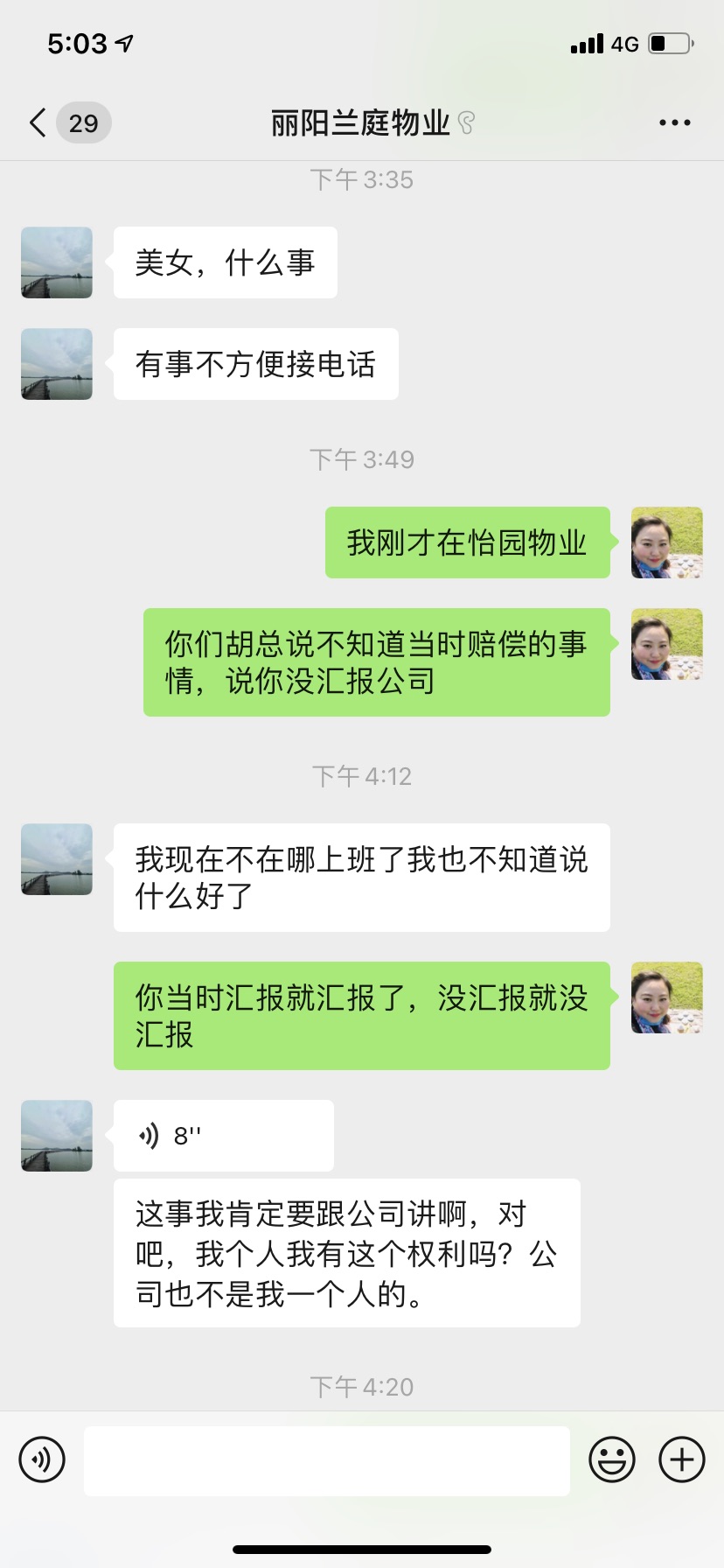Open the emoji sticker panel
724x1568 pixels.
coord(611,1459)
